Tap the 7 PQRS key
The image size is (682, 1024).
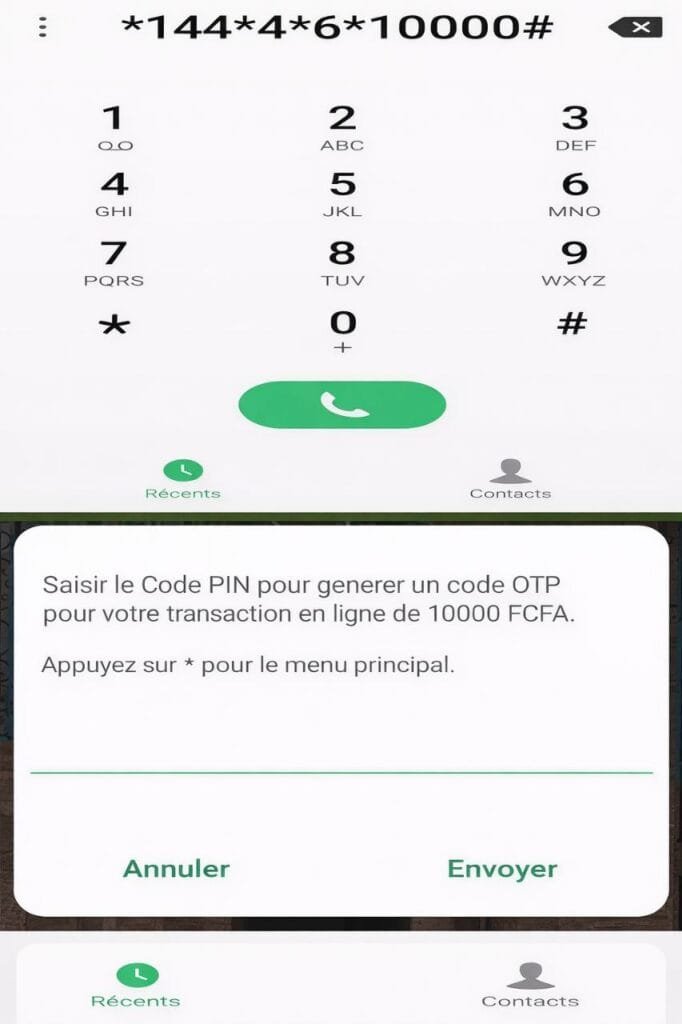pyautogui.click(x=113, y=262)
